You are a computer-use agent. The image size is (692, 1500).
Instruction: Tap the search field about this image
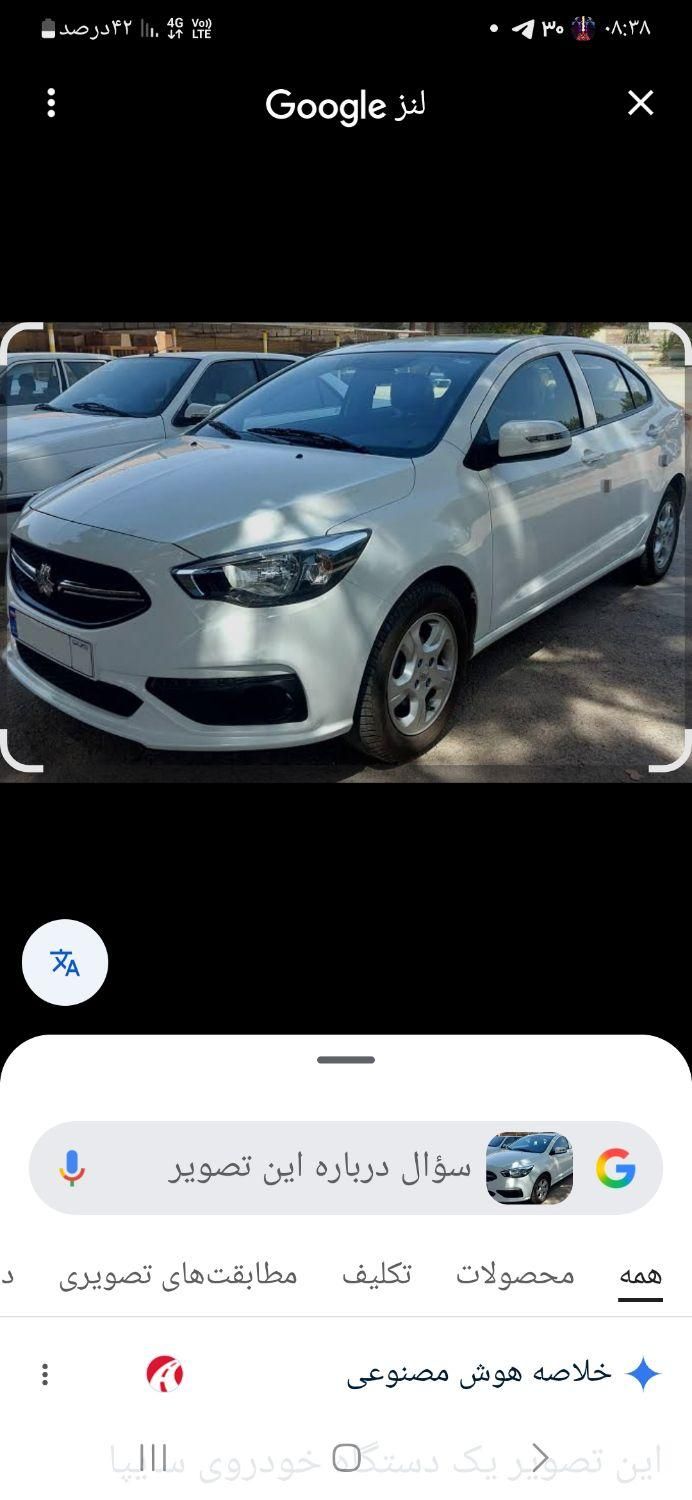click(x=320, y=1168)
